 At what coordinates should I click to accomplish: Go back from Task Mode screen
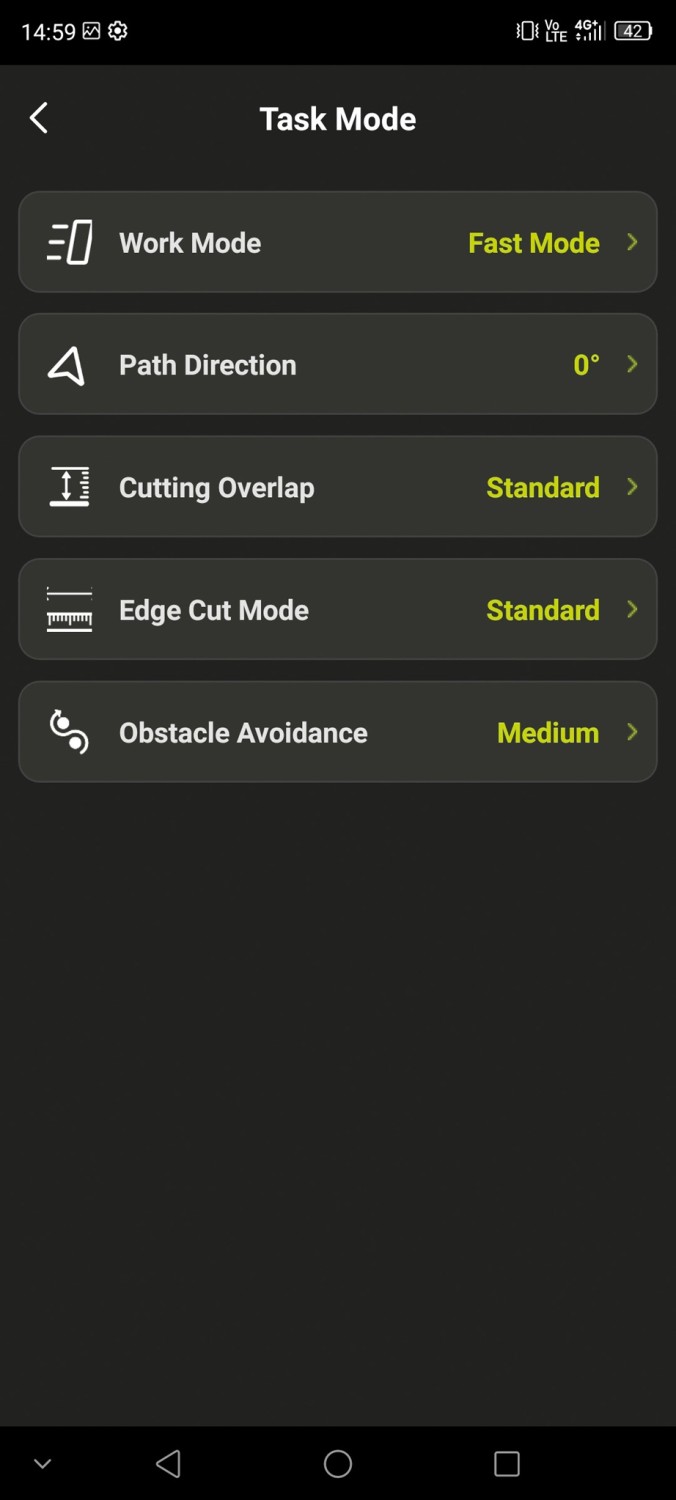pos(39,118)
